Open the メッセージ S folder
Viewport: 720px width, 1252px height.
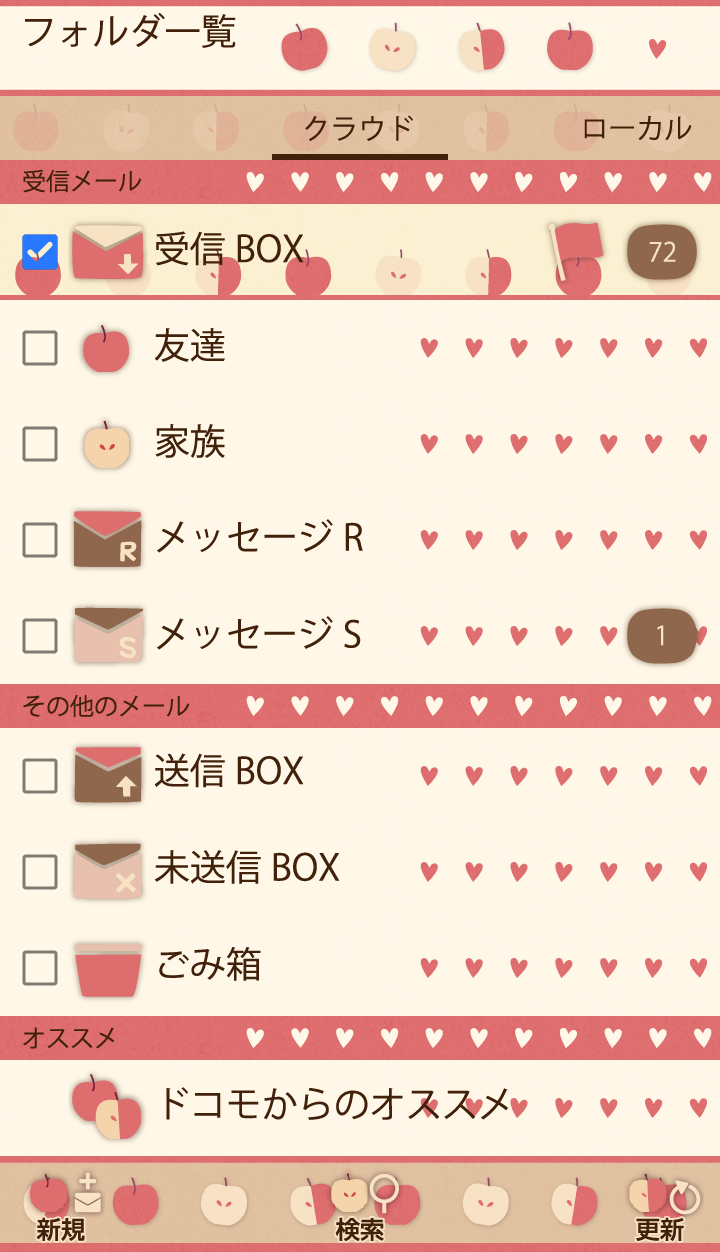(x=258, y=635)
